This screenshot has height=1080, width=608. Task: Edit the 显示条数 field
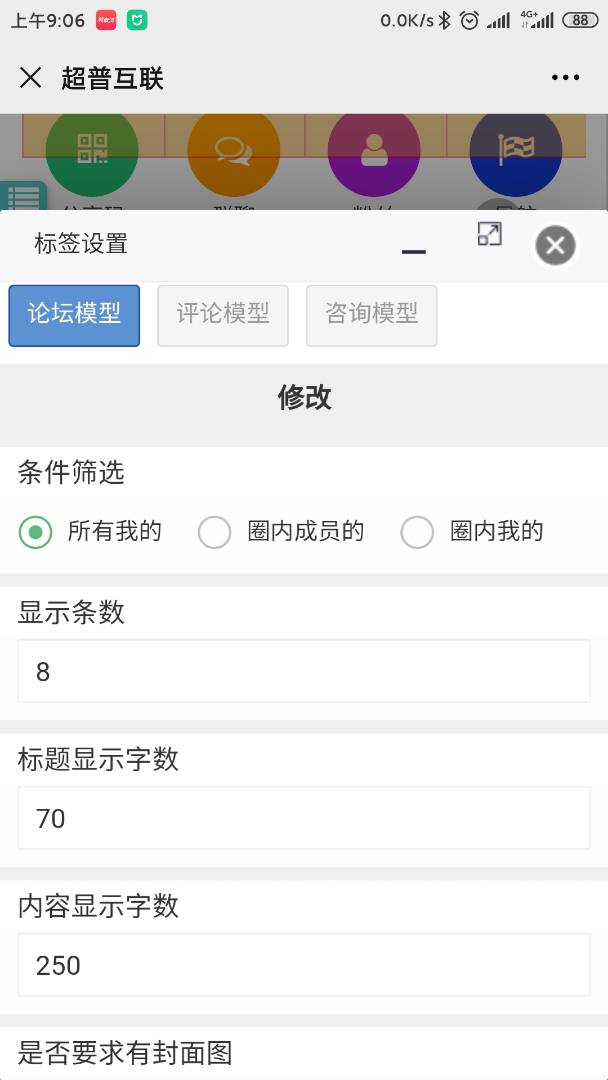click(x=304, y=671)
